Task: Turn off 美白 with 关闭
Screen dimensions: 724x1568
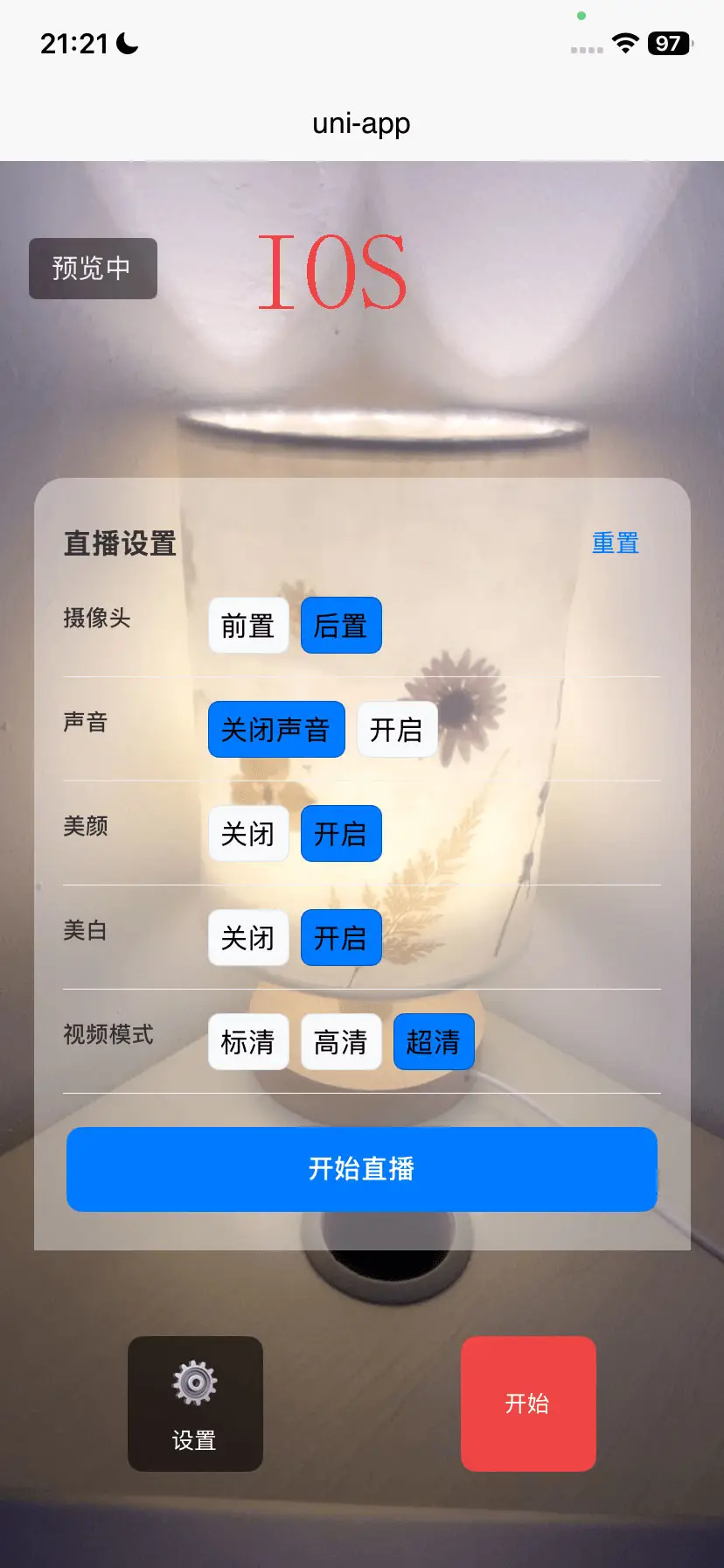Action: point(248,938)
